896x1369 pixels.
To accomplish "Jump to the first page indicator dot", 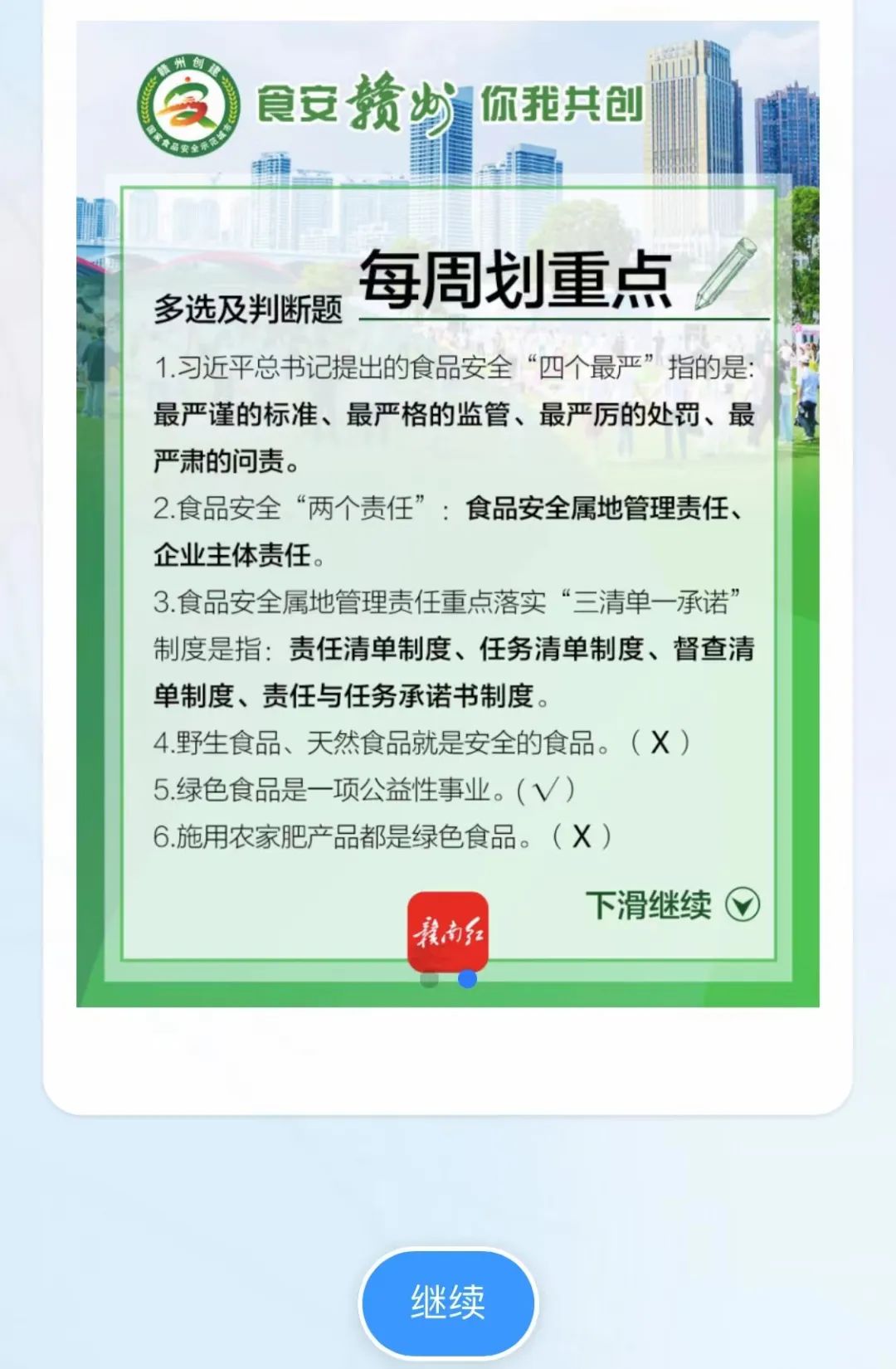I will pyautogui.click(x=429, y=980).
